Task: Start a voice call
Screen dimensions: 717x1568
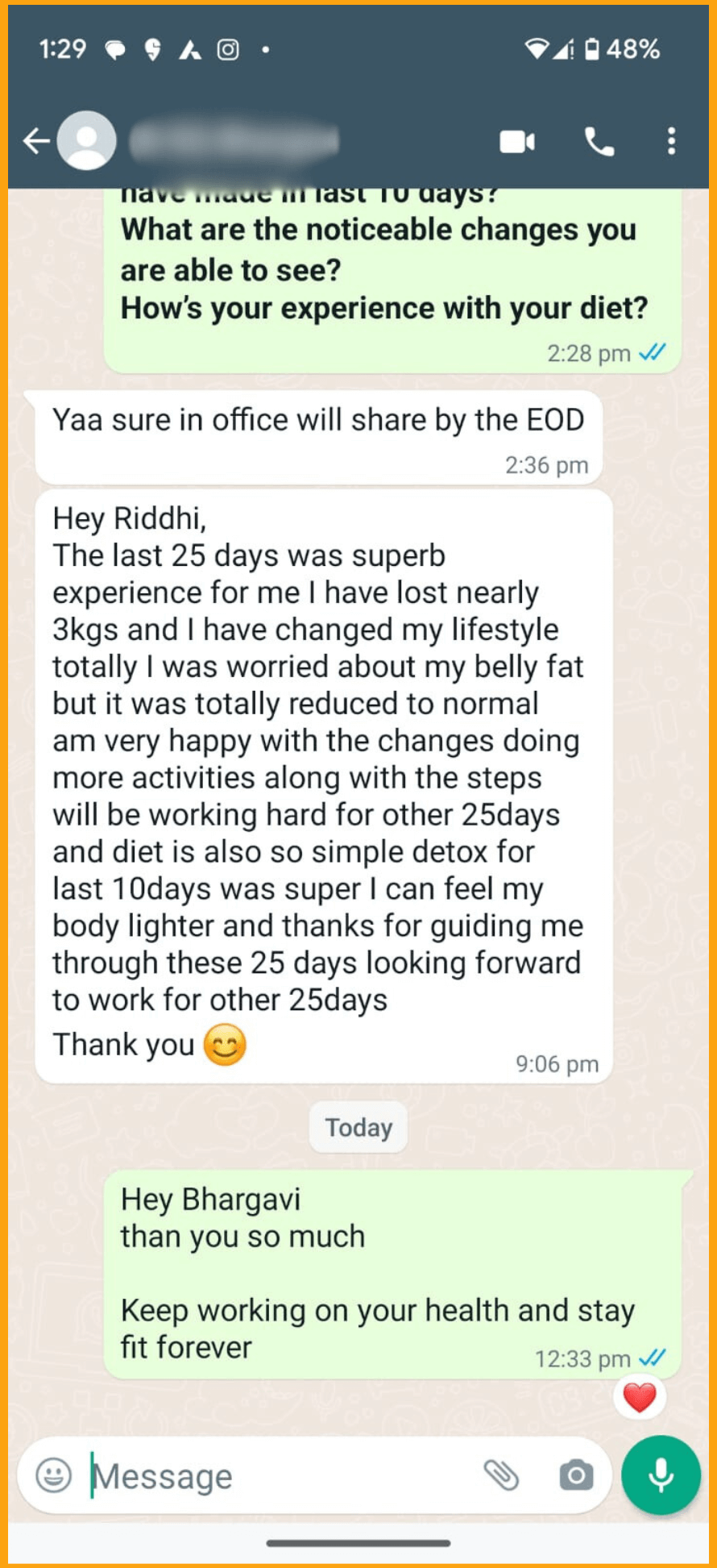Action: [599, 142]
